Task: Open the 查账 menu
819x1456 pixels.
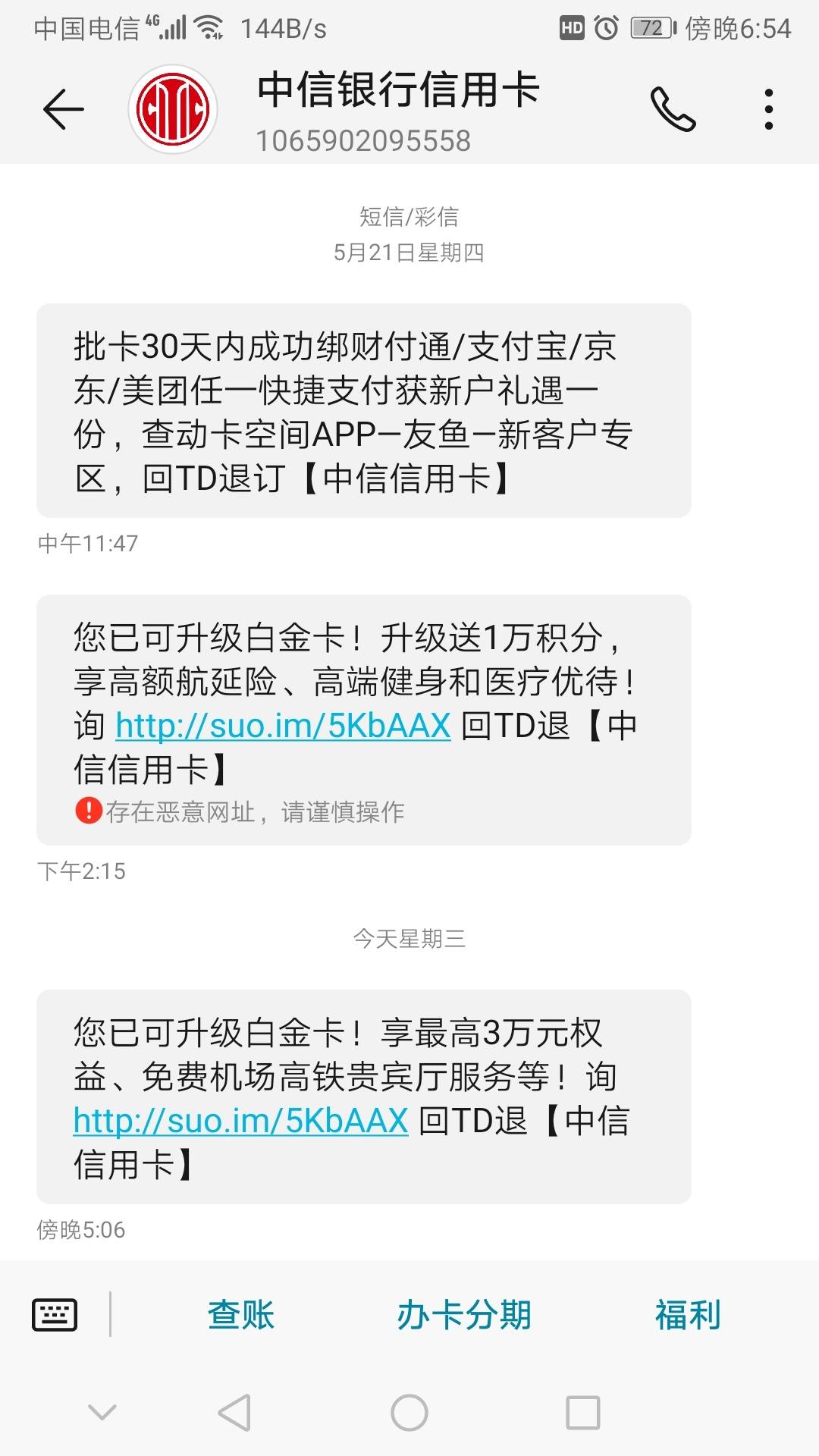Action: (241, 1315)
